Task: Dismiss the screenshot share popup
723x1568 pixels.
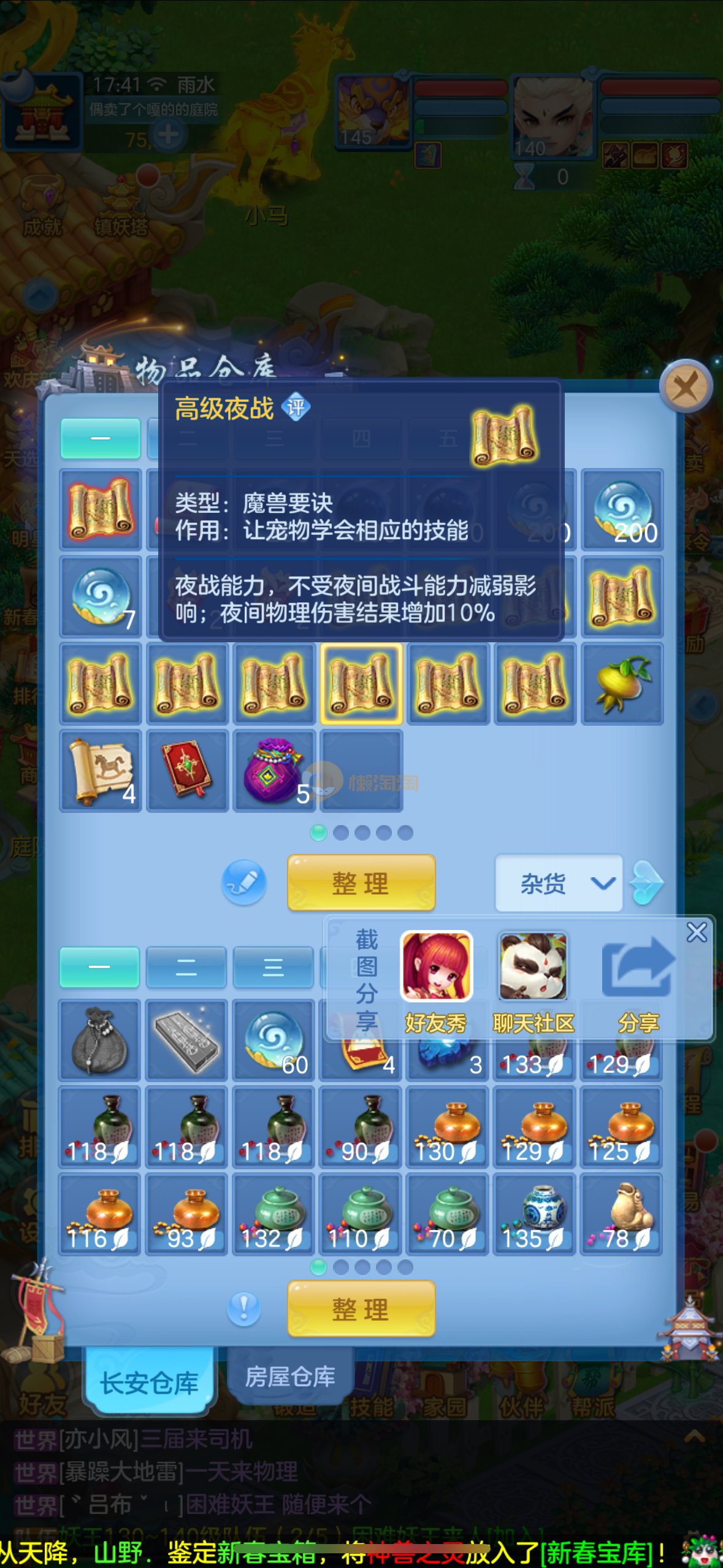Action: click(x=697, y=932)
